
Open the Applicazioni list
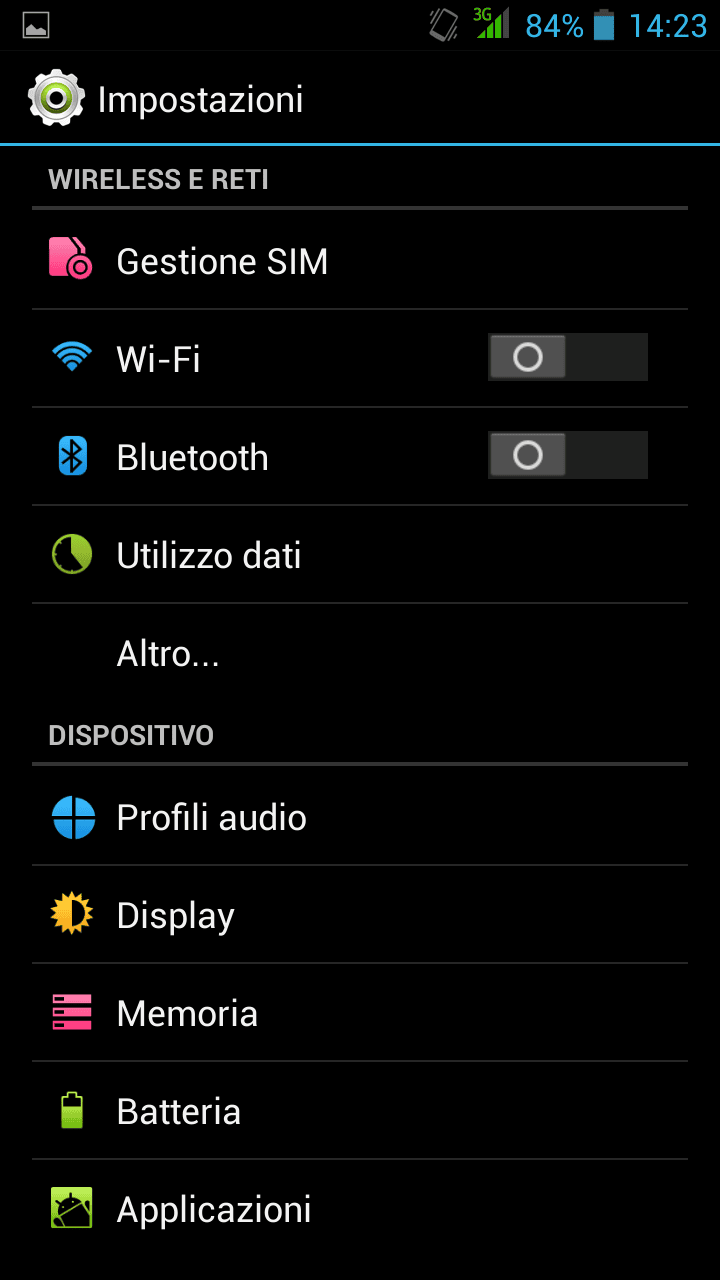[x=213, y=1209]
